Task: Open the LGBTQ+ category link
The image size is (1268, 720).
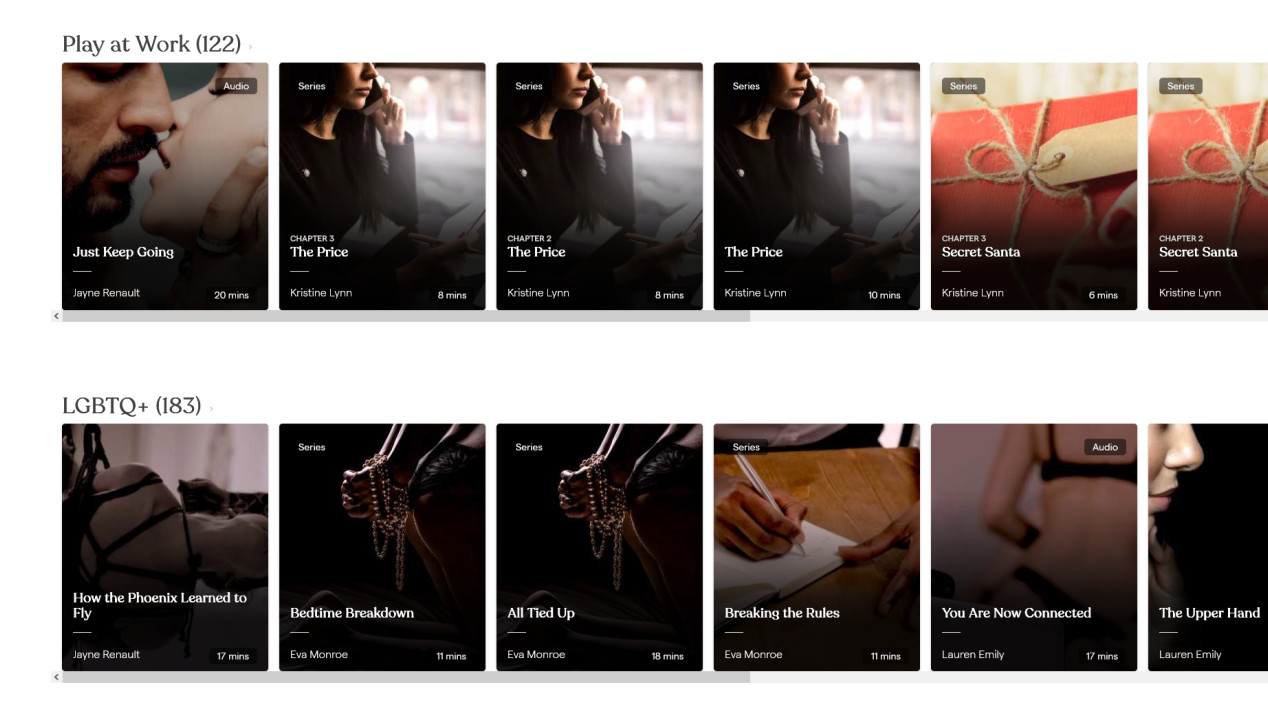Action: [131, 405]
